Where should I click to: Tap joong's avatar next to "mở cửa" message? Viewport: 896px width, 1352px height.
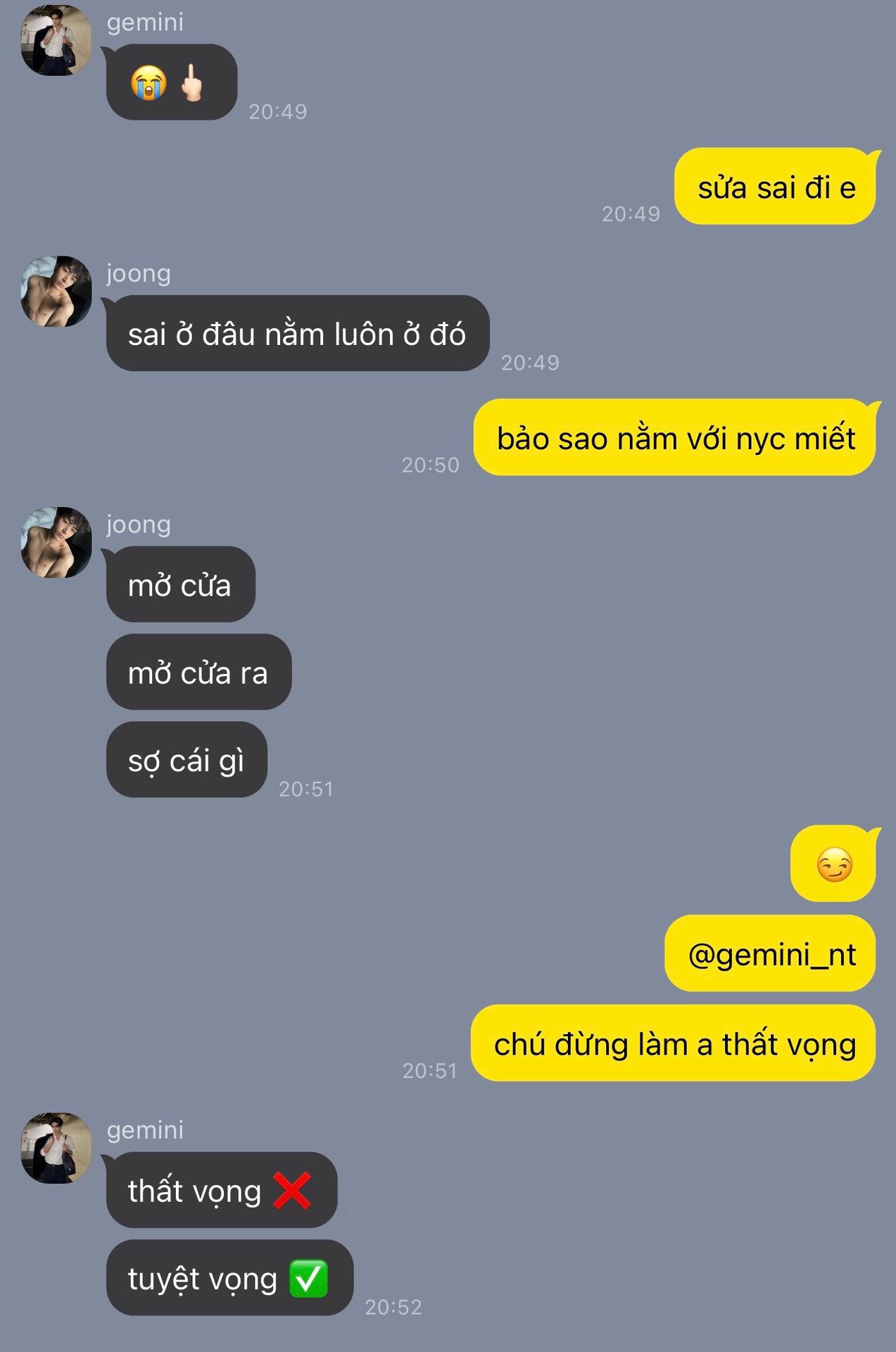(x=56, y=542)
